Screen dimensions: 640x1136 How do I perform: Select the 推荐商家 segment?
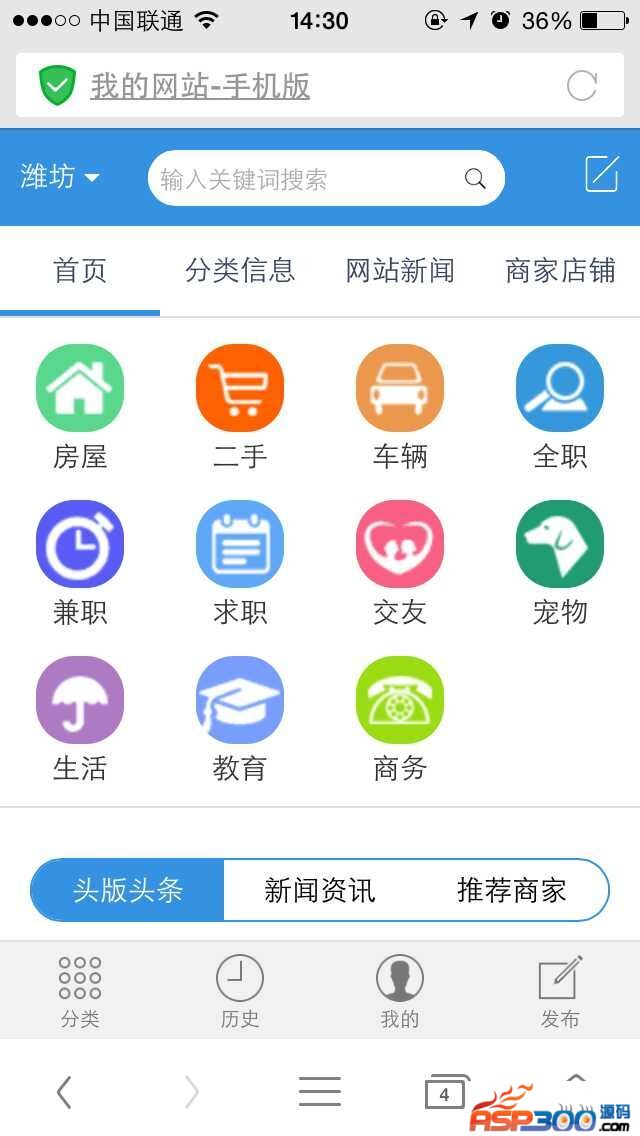tap(511, 890)
